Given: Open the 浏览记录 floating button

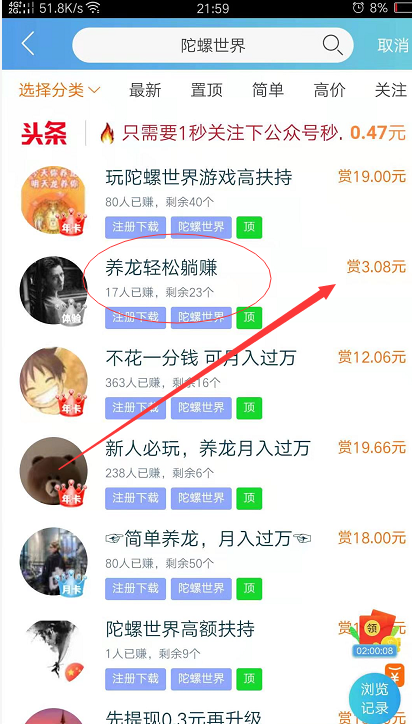Looking at the screenshot, I should coord(375,698).
